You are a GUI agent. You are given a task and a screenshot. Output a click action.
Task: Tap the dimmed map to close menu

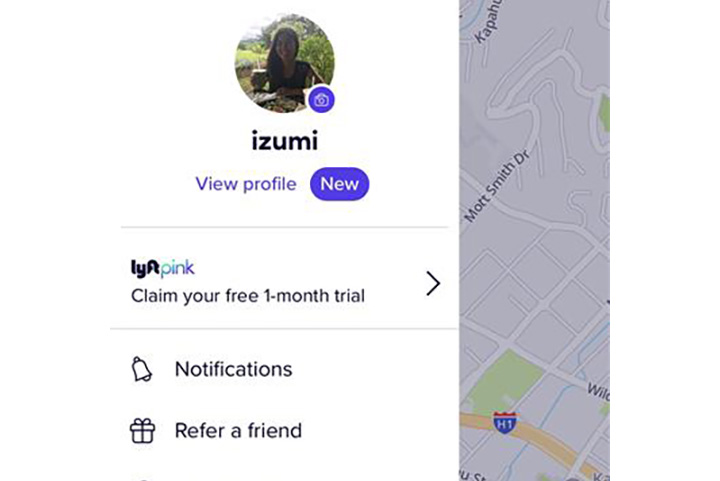point(534,240)
